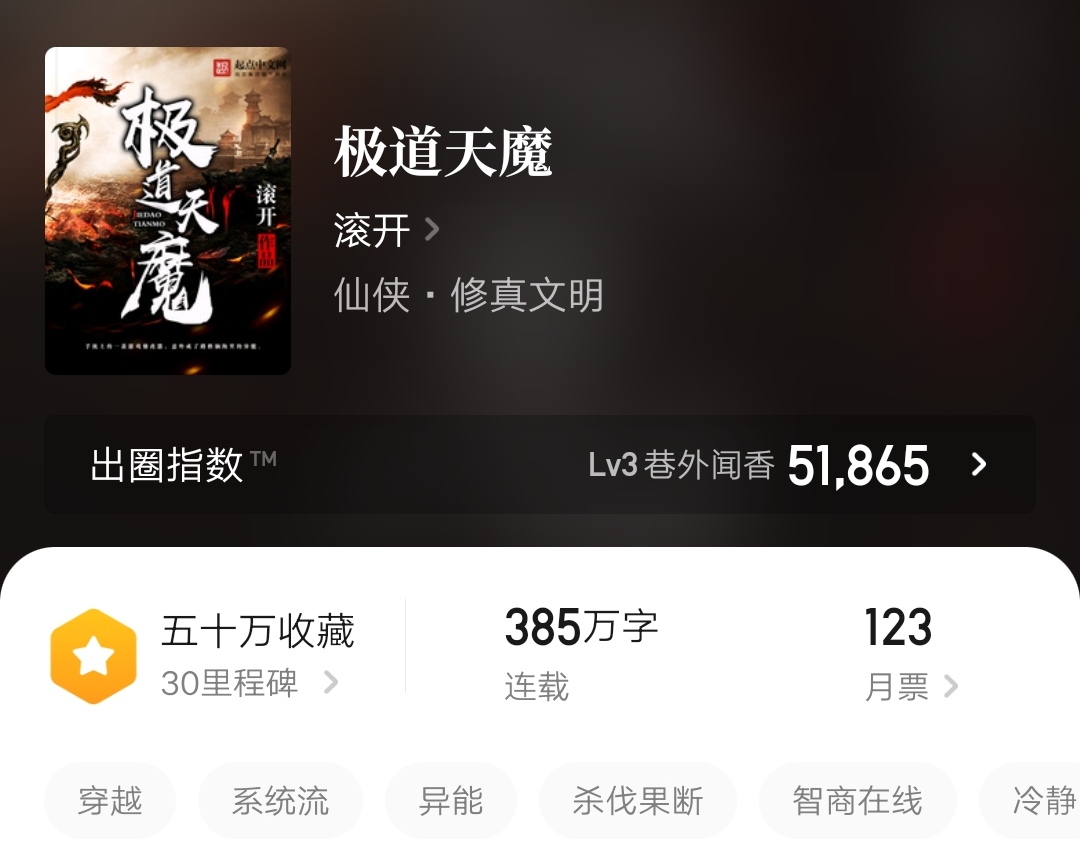View the 30里程碑 milestones
The width and height of the screenshot is (1080, 864).
[x=248, y=683]
